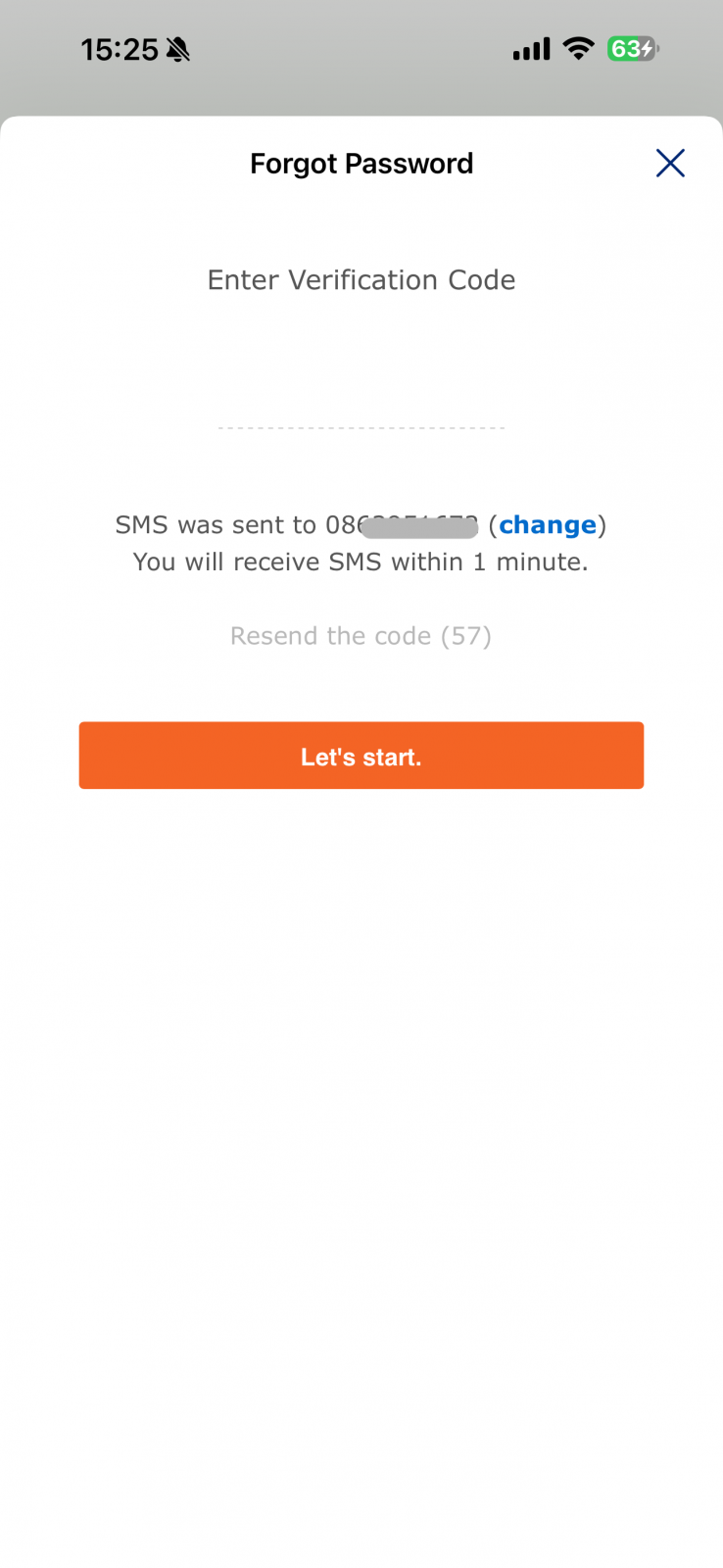Tap Resend the code

[361, 636]
